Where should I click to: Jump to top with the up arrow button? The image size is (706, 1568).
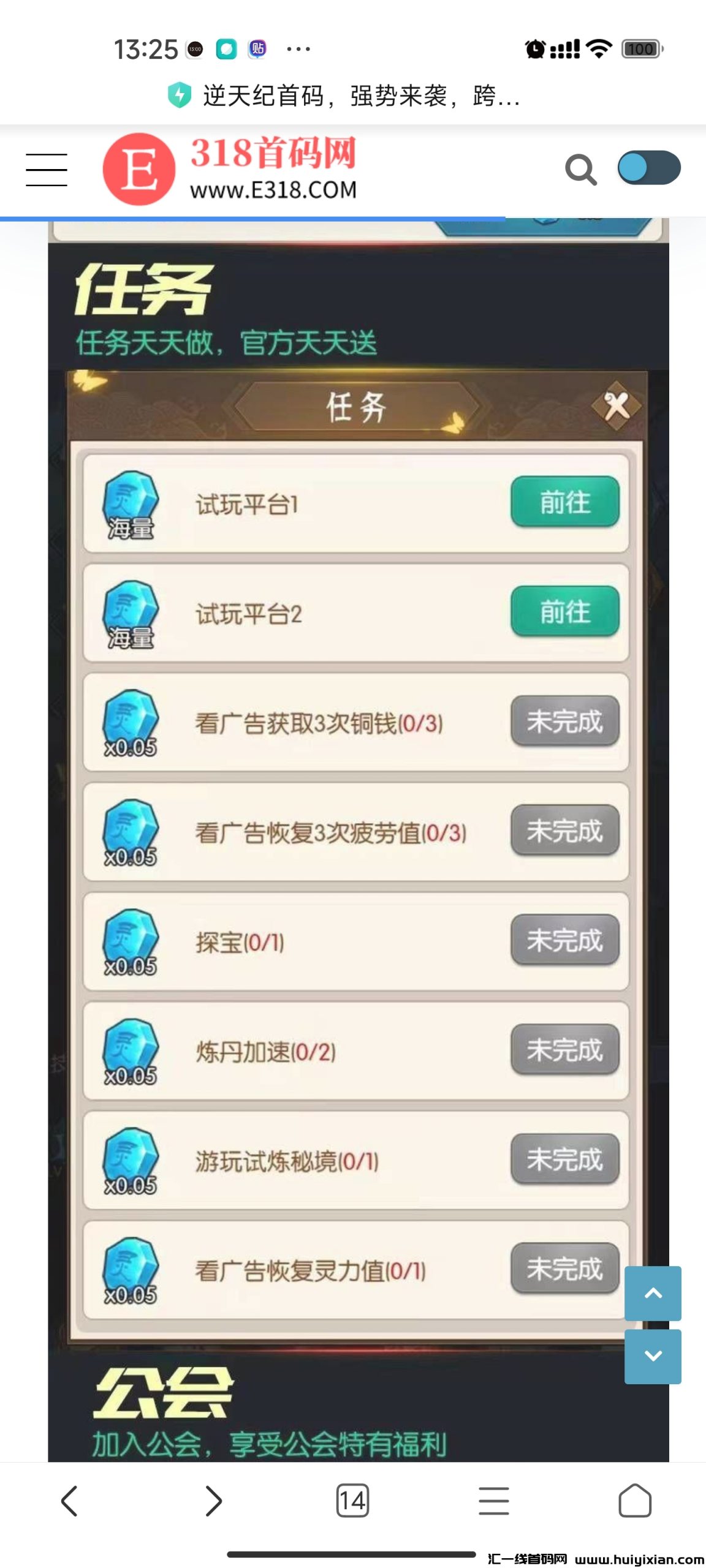653,1293
